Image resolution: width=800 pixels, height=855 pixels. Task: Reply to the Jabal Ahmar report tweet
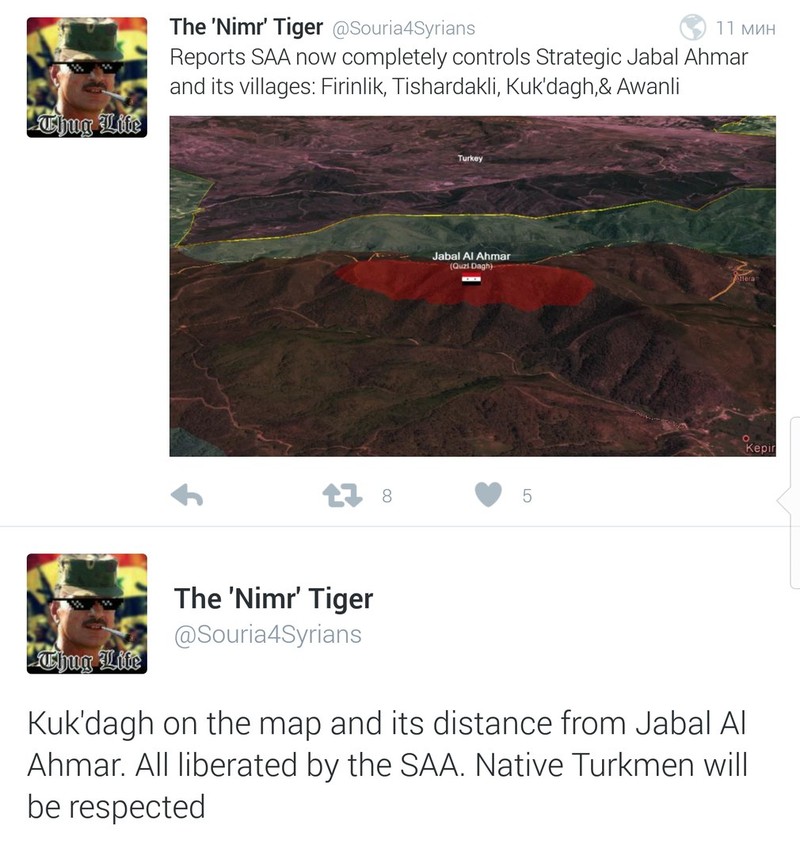click(187, 495)
